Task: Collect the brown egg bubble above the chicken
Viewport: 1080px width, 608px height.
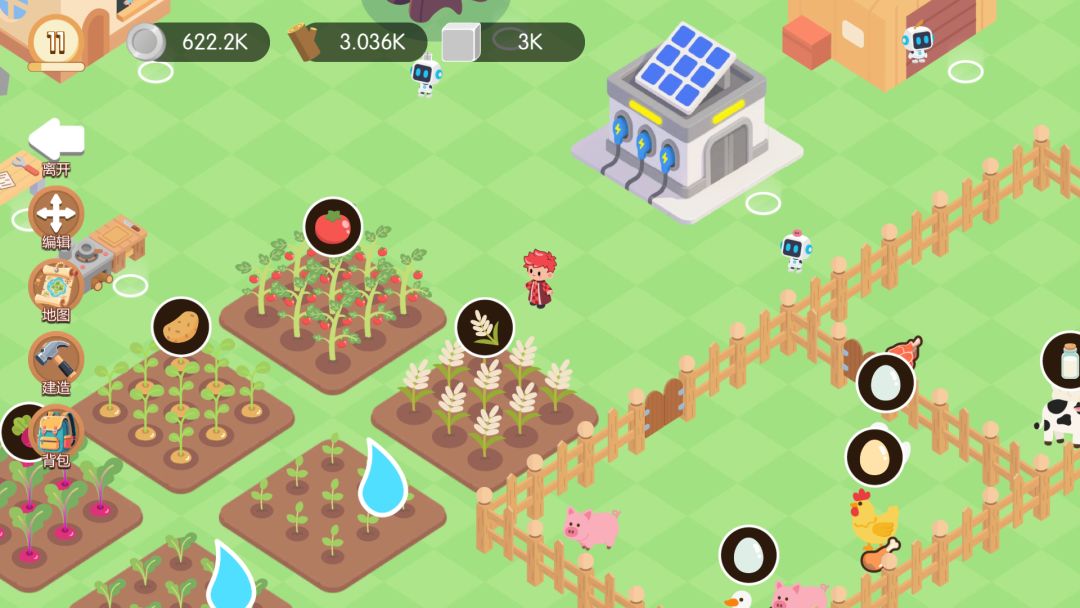Action: (x=874, y=457)
